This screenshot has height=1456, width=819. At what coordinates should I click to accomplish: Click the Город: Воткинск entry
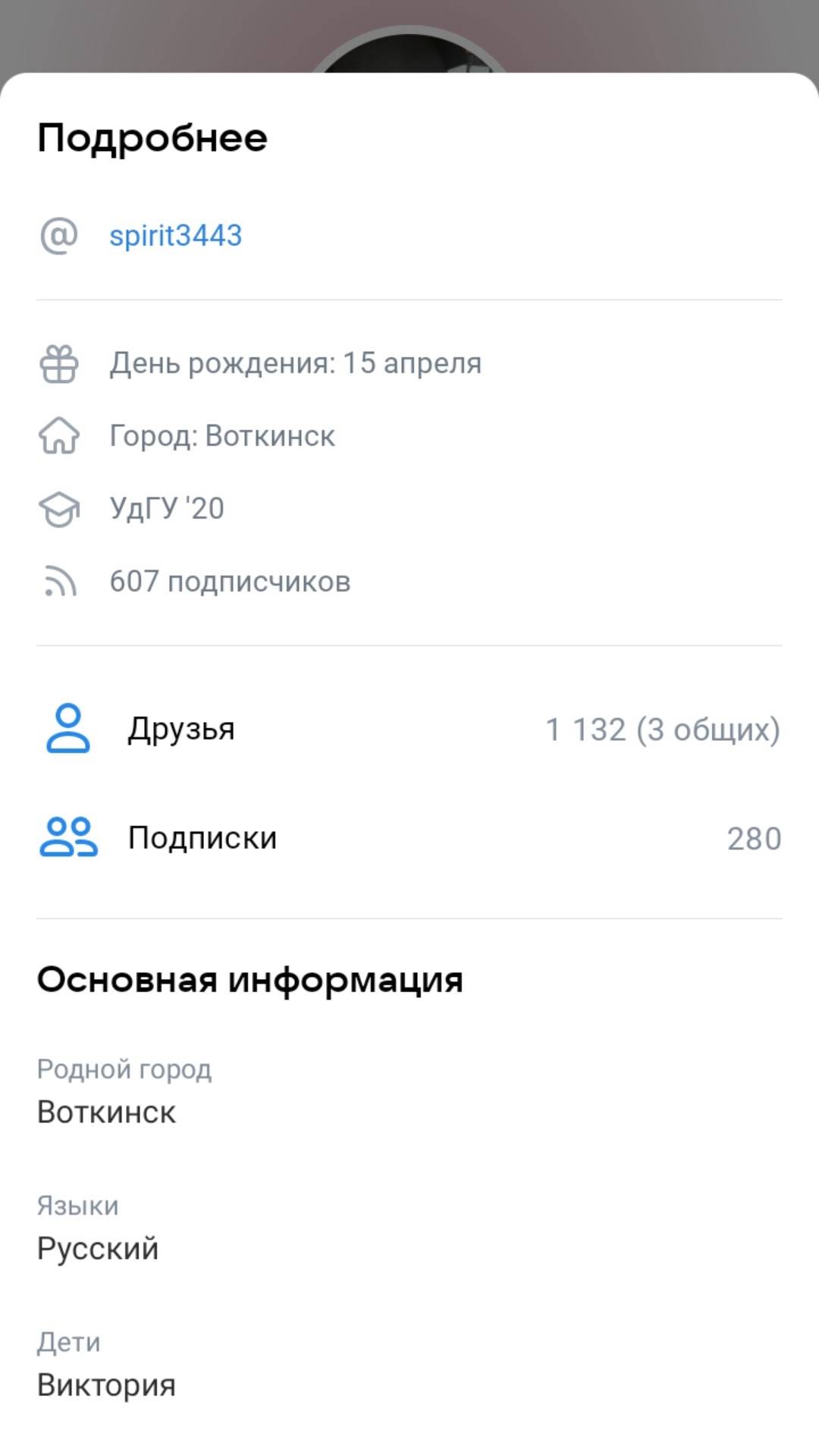pos(222,435)
